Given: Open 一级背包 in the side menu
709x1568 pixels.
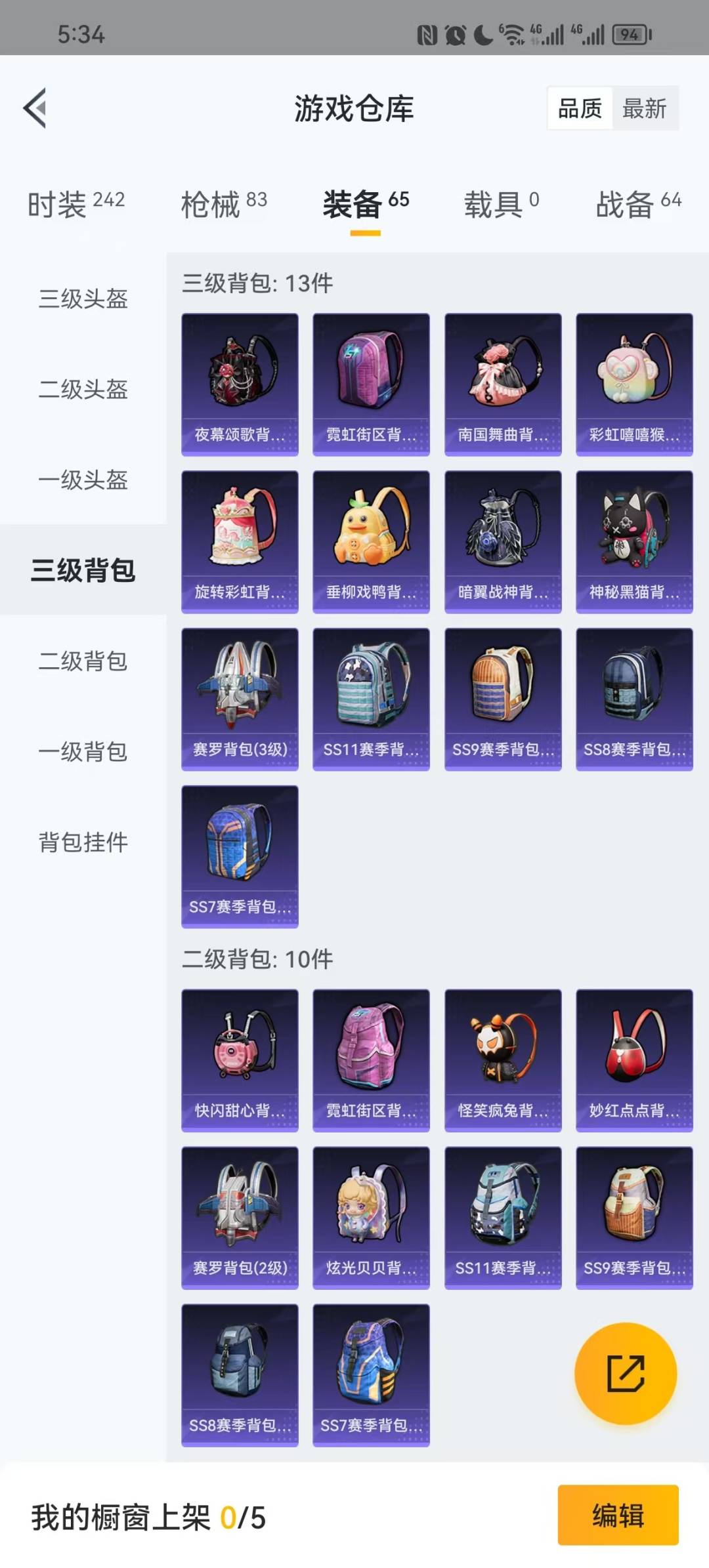Looking at the screenshot, I should 83,752.
